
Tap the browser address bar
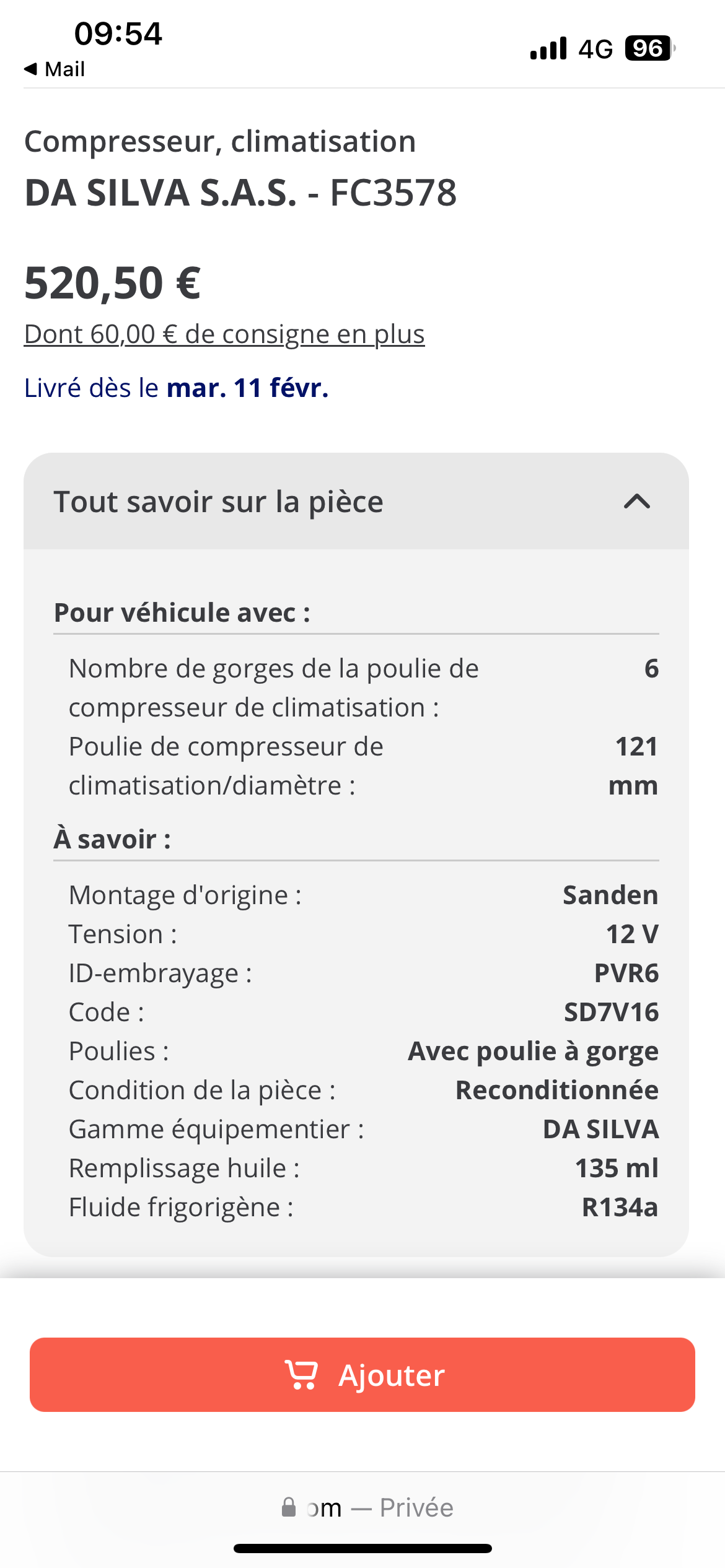(367, 1507)
